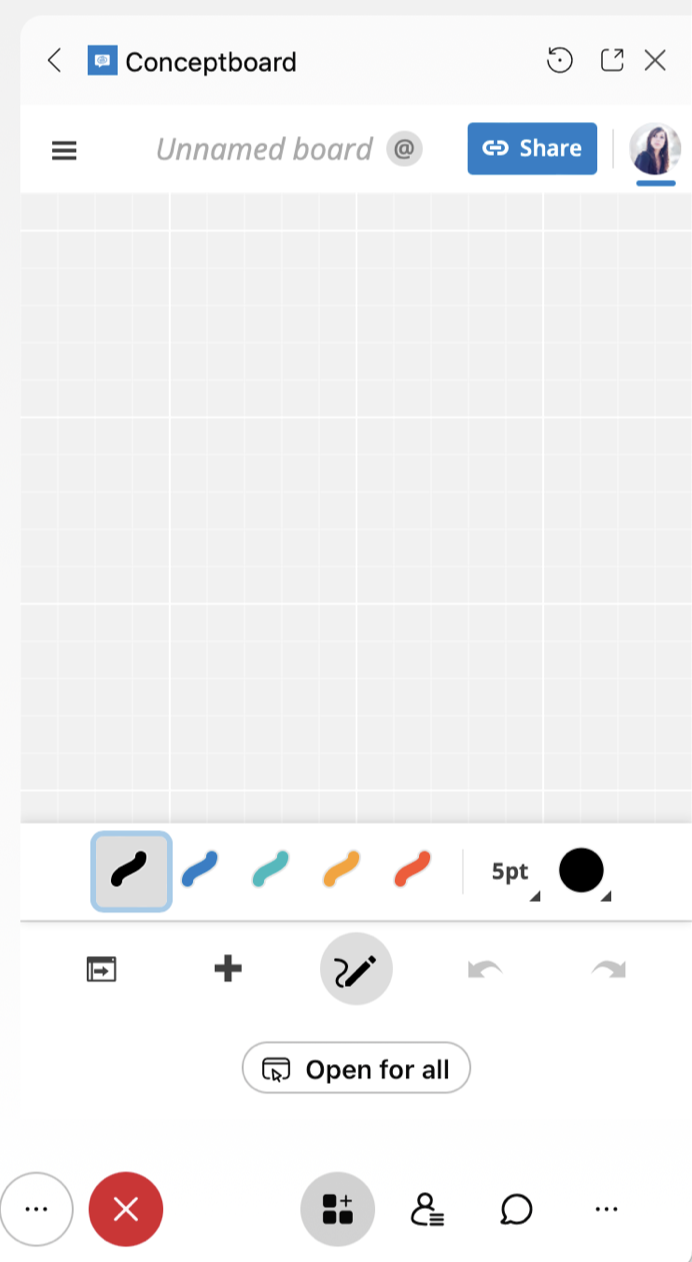Viewport: 692px width, 1262px height.
Task: Share the board
Action: (532, 149)
